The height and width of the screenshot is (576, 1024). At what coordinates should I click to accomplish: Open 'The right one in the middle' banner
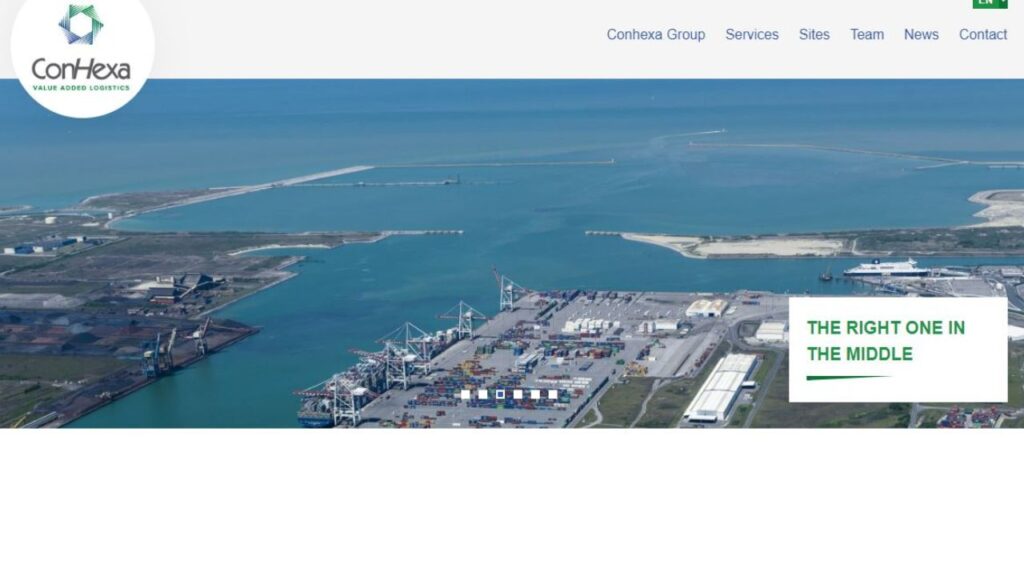(896, 348)
